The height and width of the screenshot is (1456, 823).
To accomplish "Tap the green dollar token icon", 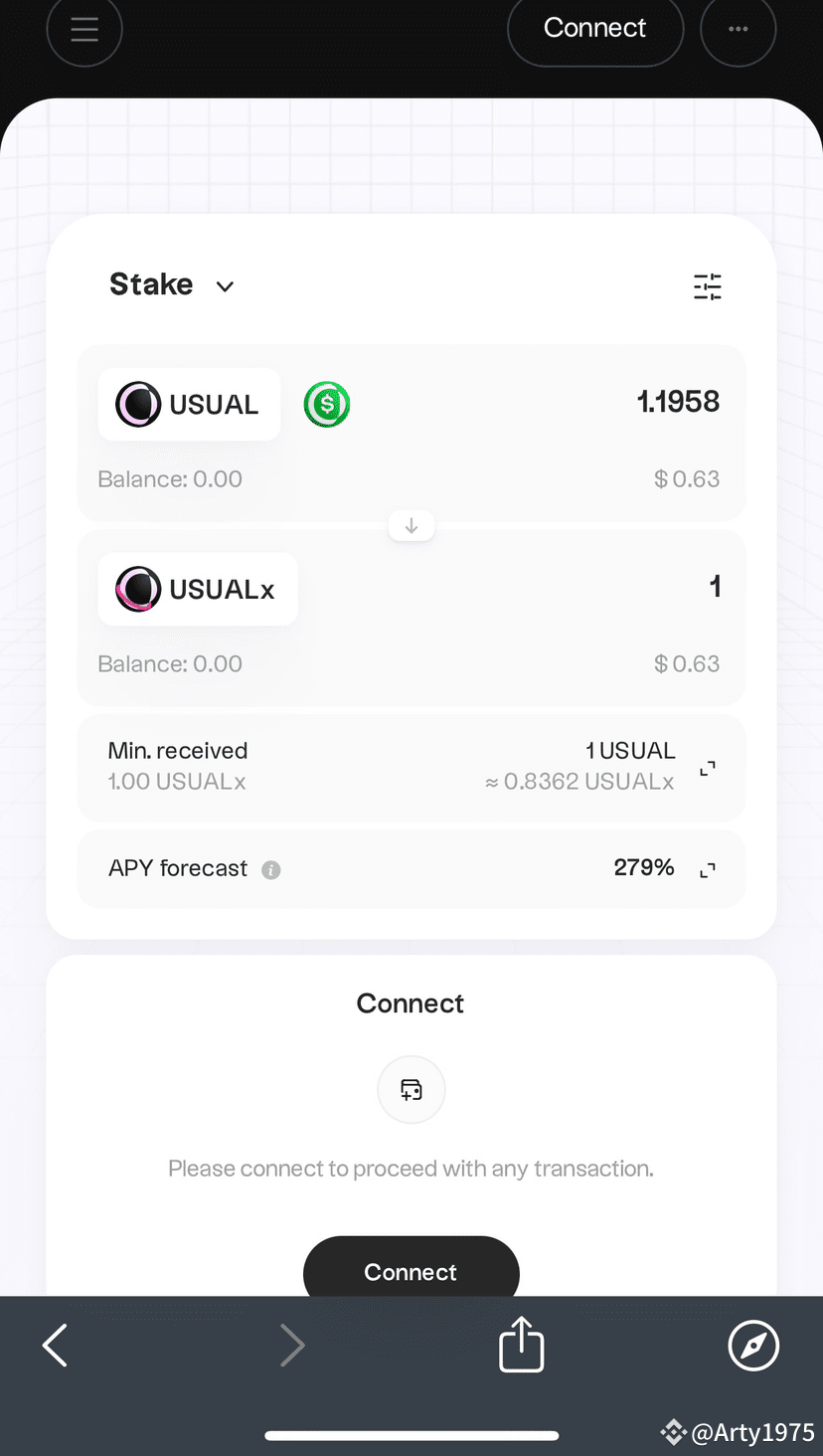I will point(327,405).
